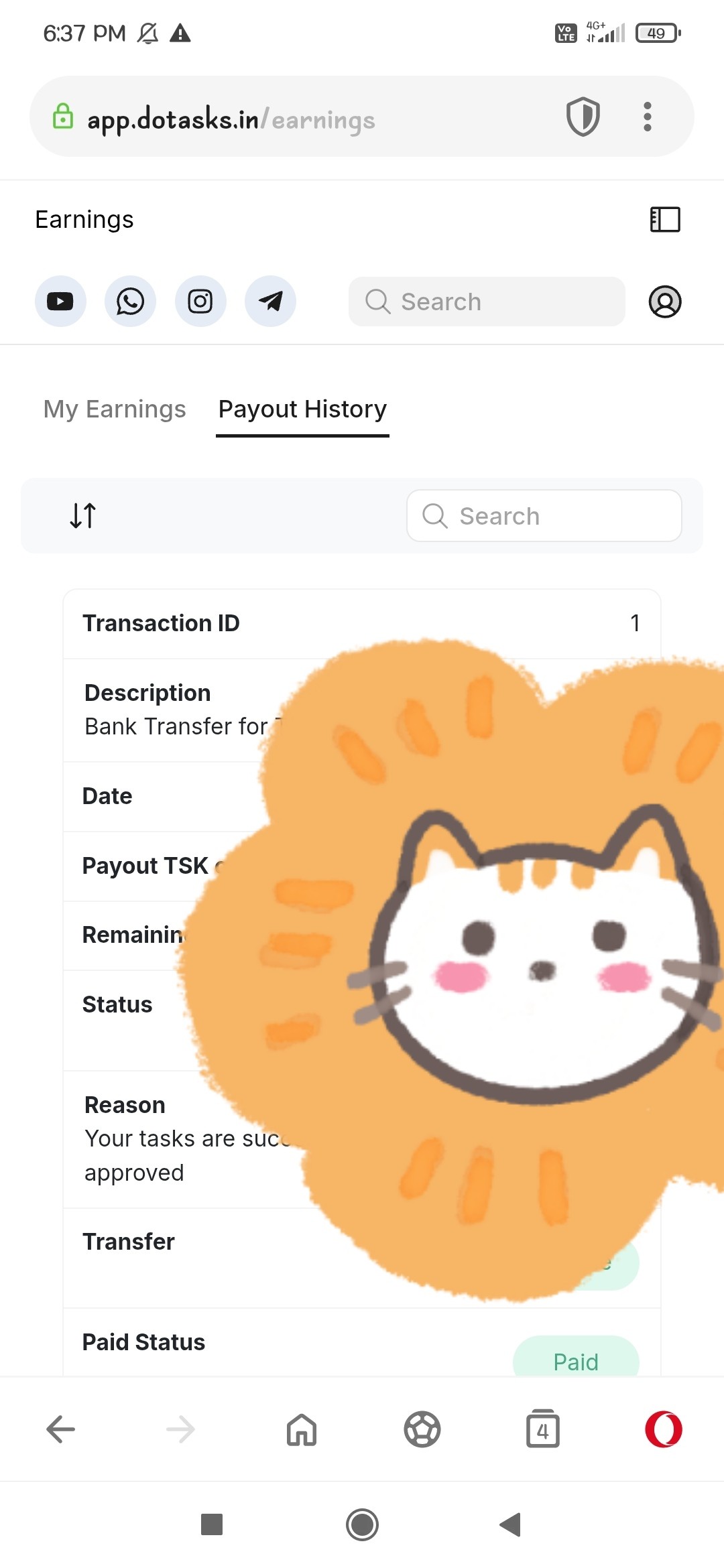Open the Instagram social link

200,302
